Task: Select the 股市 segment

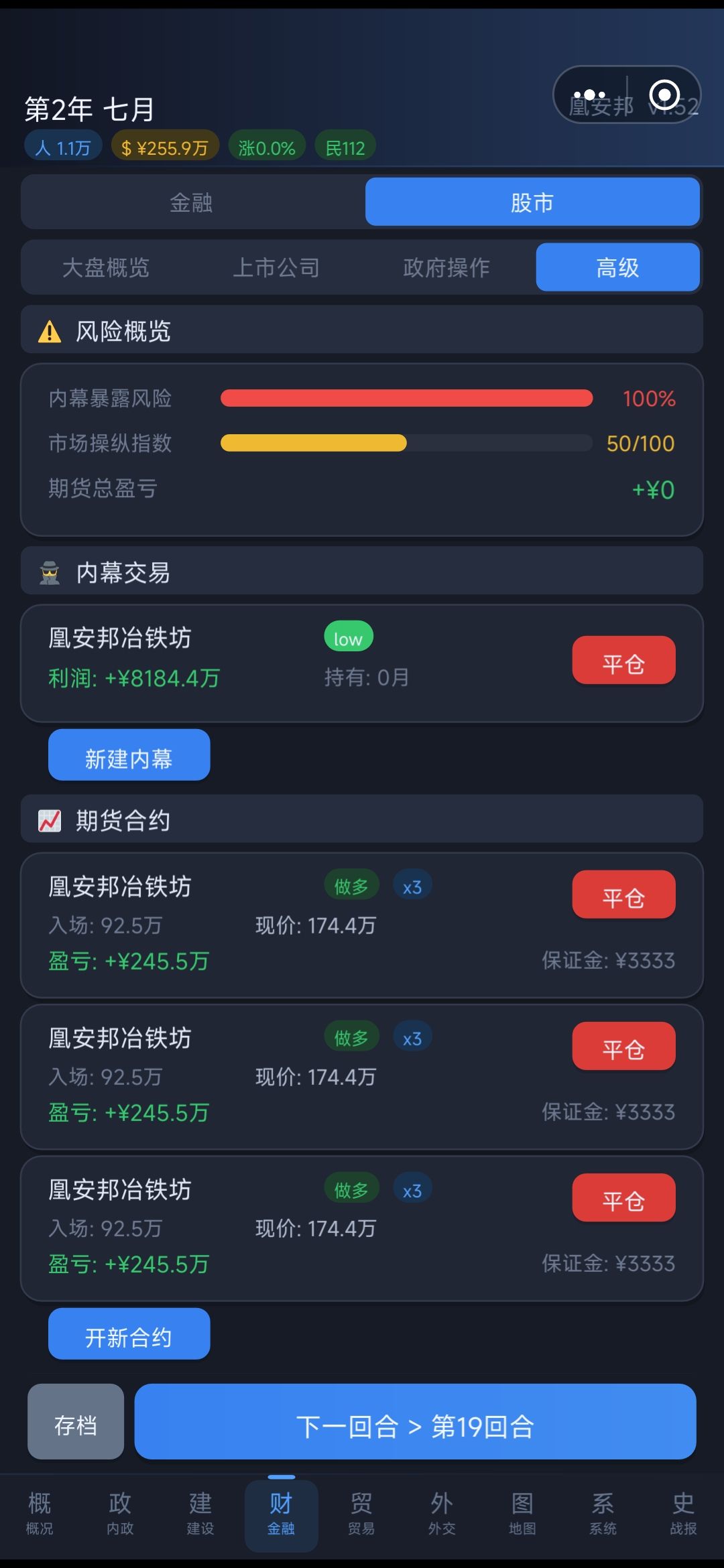Action: 532,202
